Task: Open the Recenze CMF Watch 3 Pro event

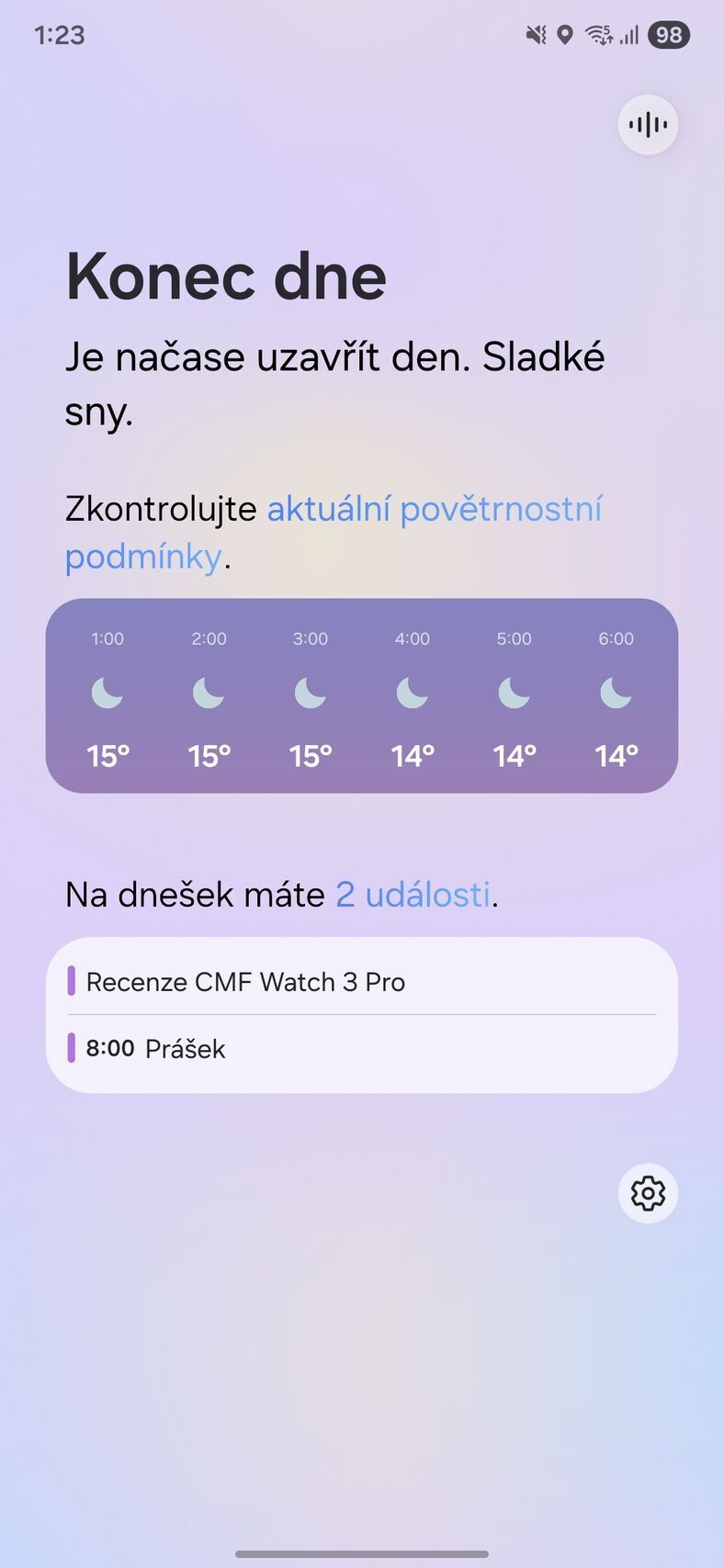Action: (245, 982)
